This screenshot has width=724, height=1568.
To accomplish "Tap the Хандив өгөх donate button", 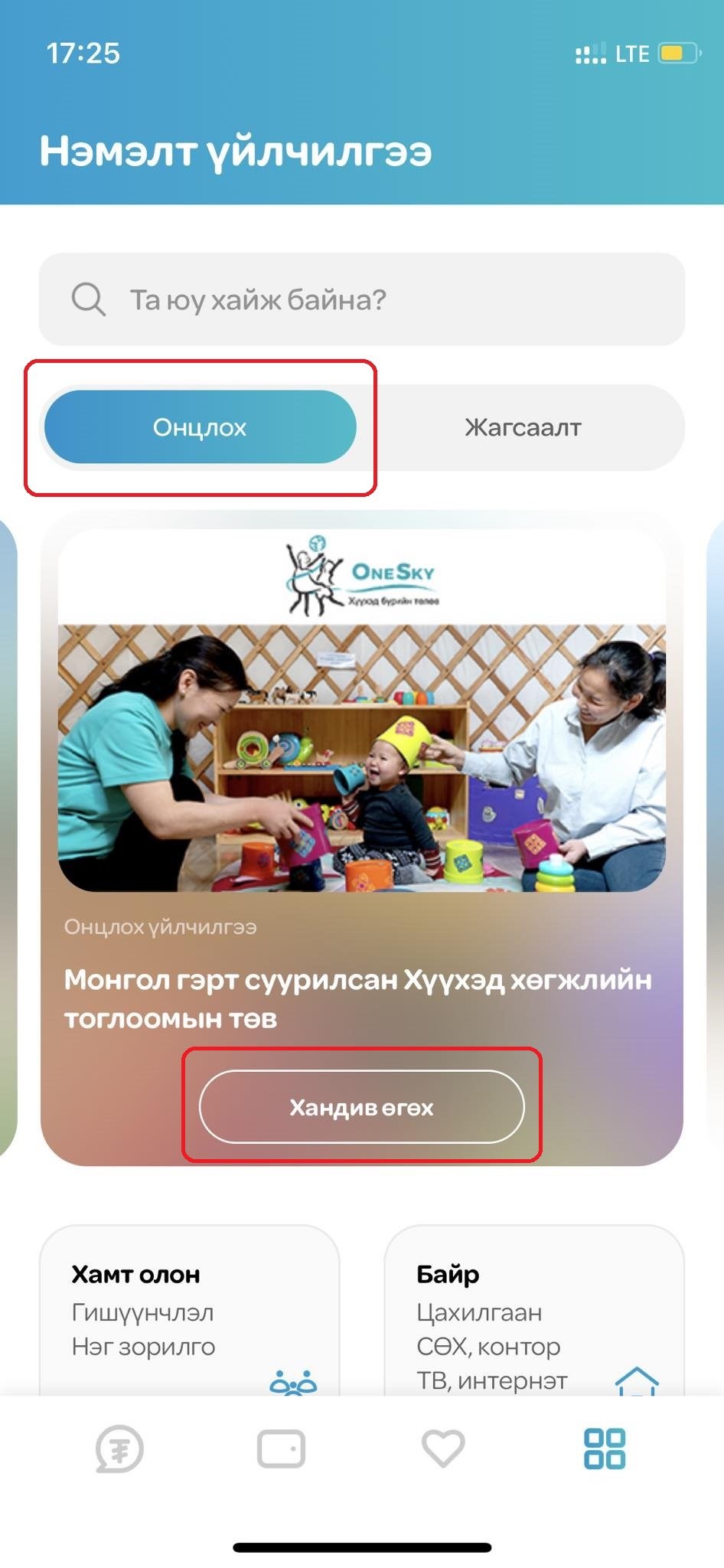I will tap(361, 1107).
